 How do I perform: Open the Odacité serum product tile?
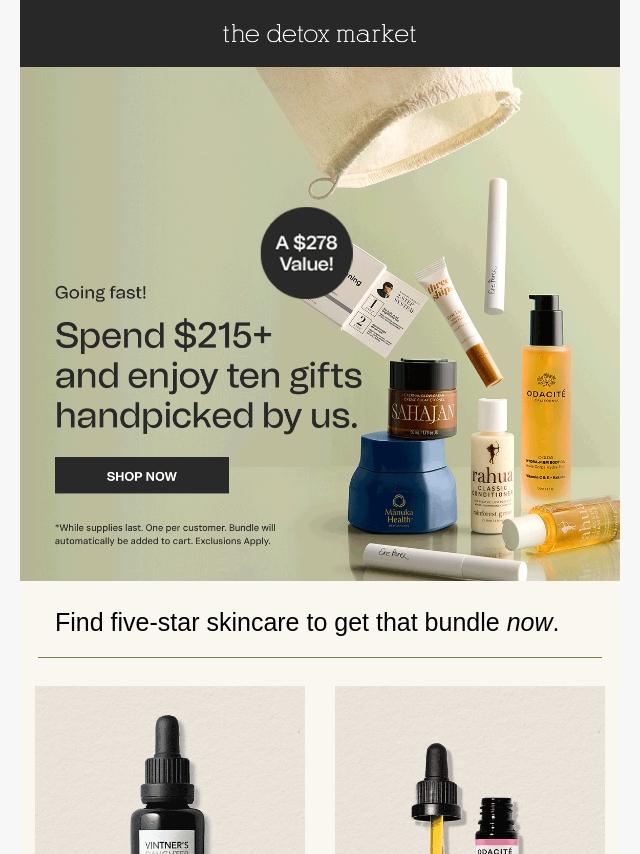(x=470, y=770)
